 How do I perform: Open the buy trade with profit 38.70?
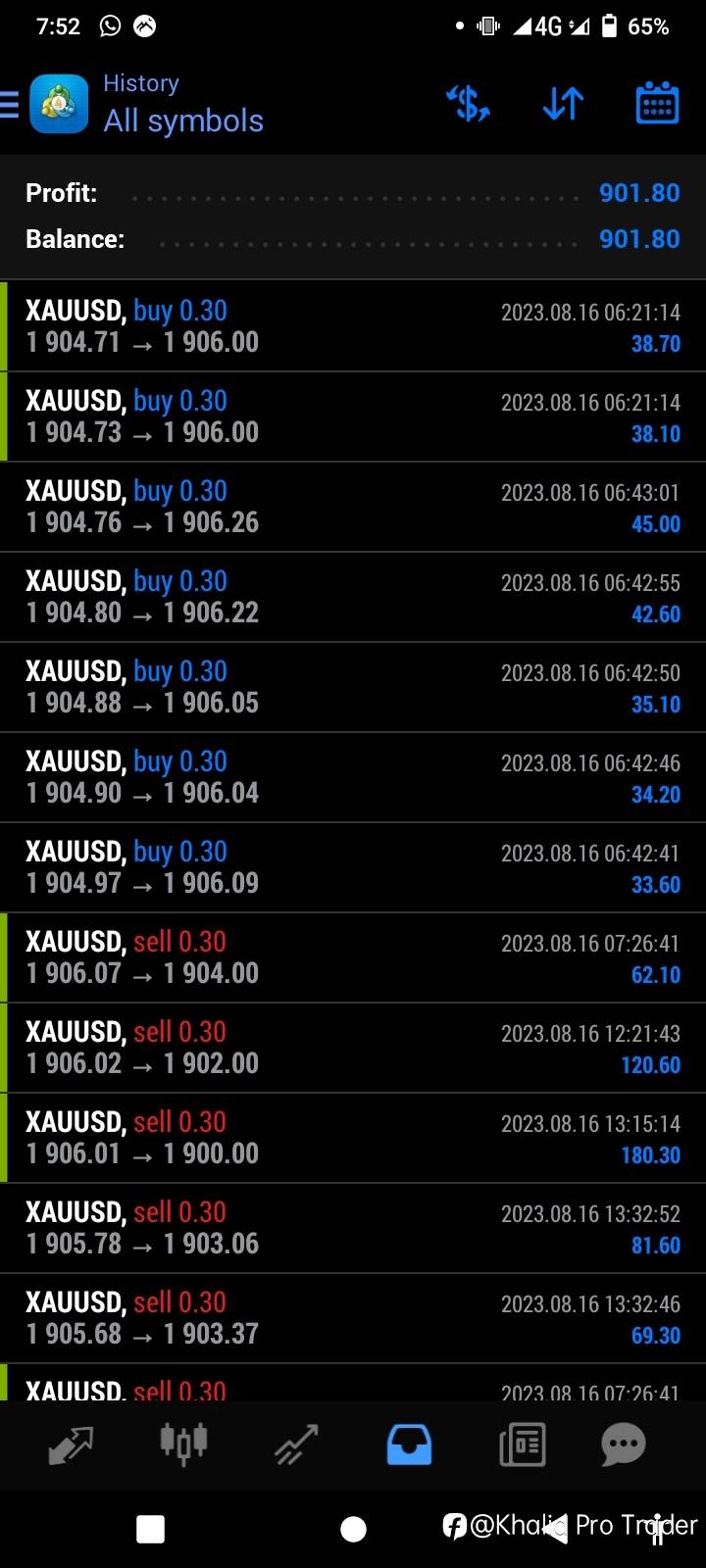(353, 326)
